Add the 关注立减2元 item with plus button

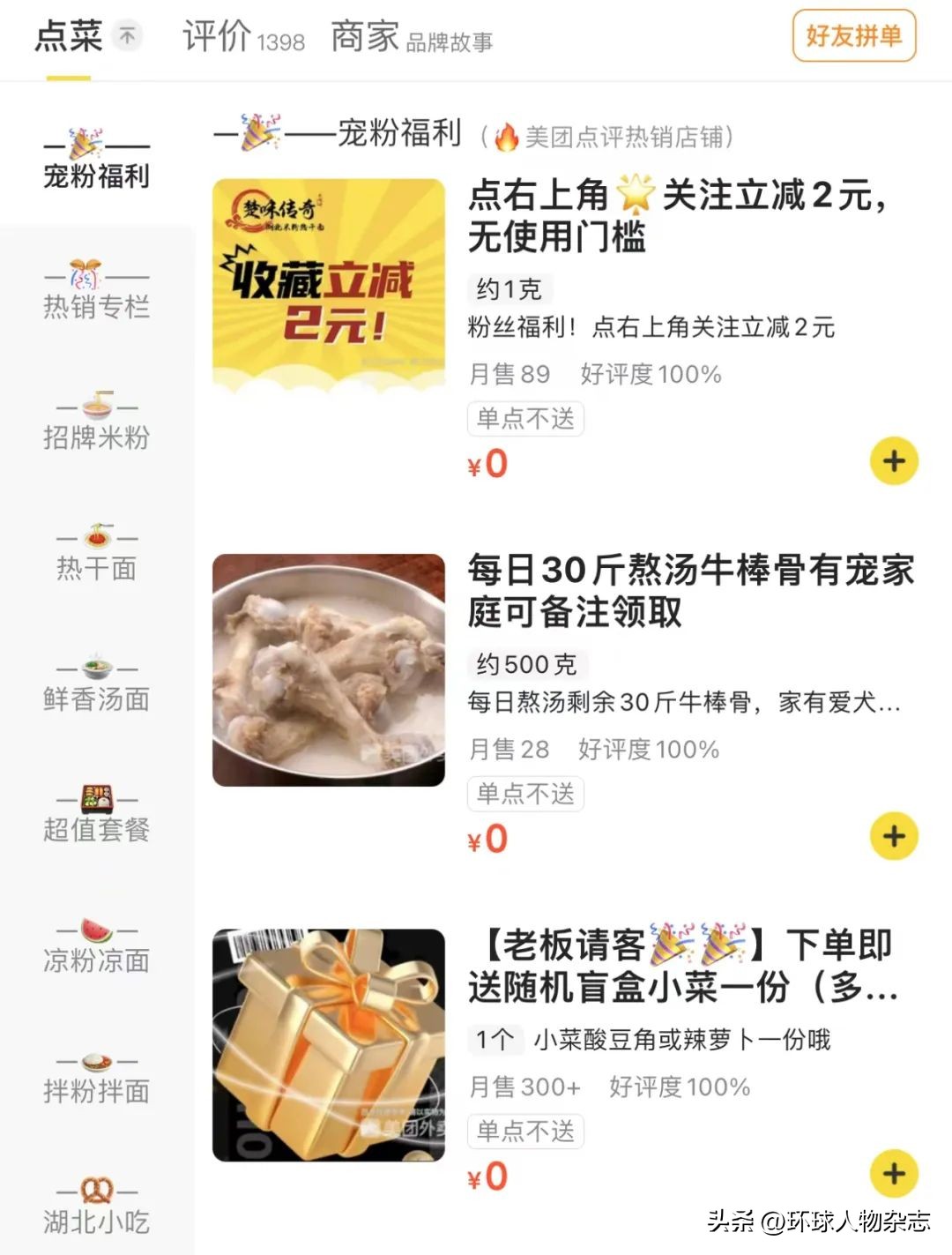point(894,460)
